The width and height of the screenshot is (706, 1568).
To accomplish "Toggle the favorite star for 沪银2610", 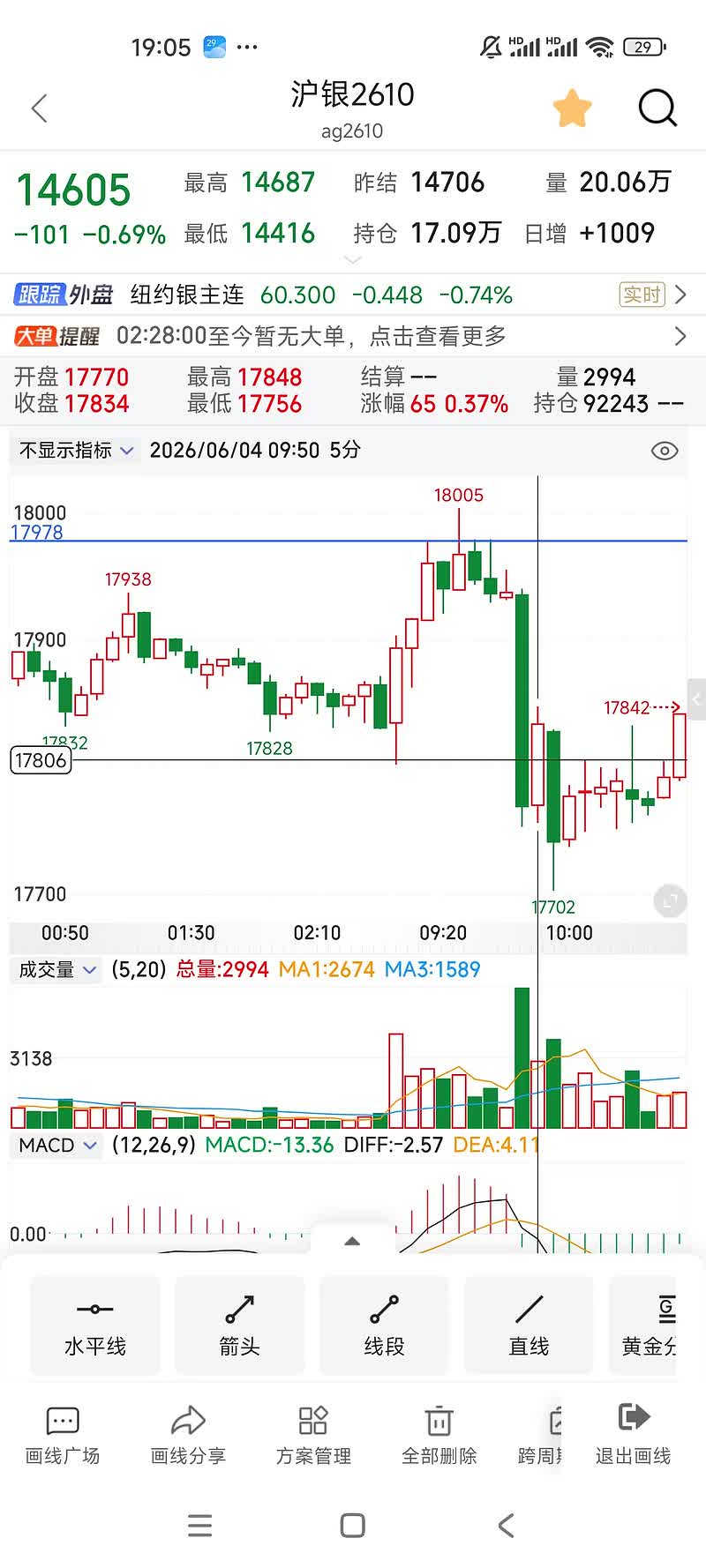I will tap(572, 108).
